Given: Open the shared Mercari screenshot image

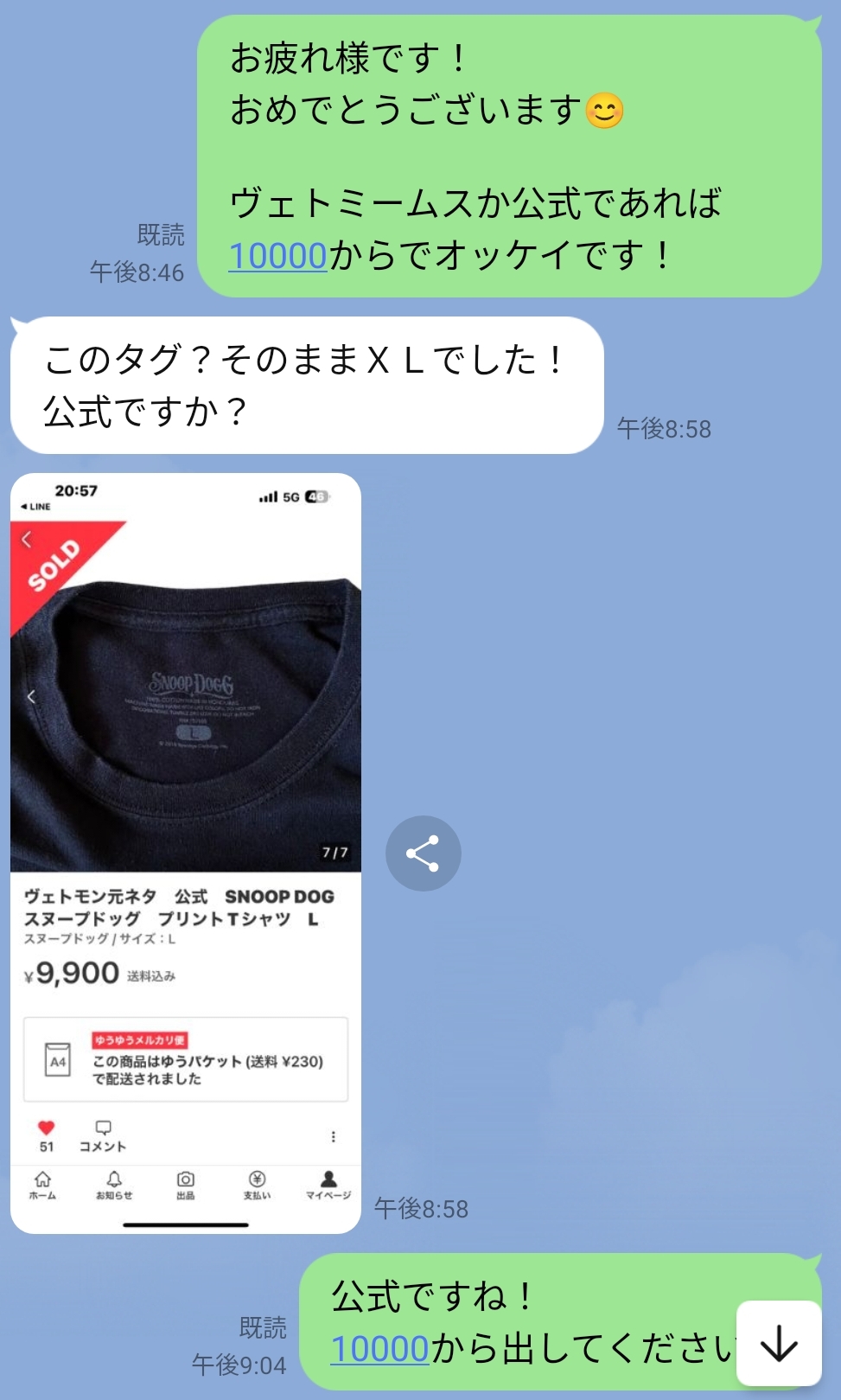Looking at the screenshot, I should (186, 852).
